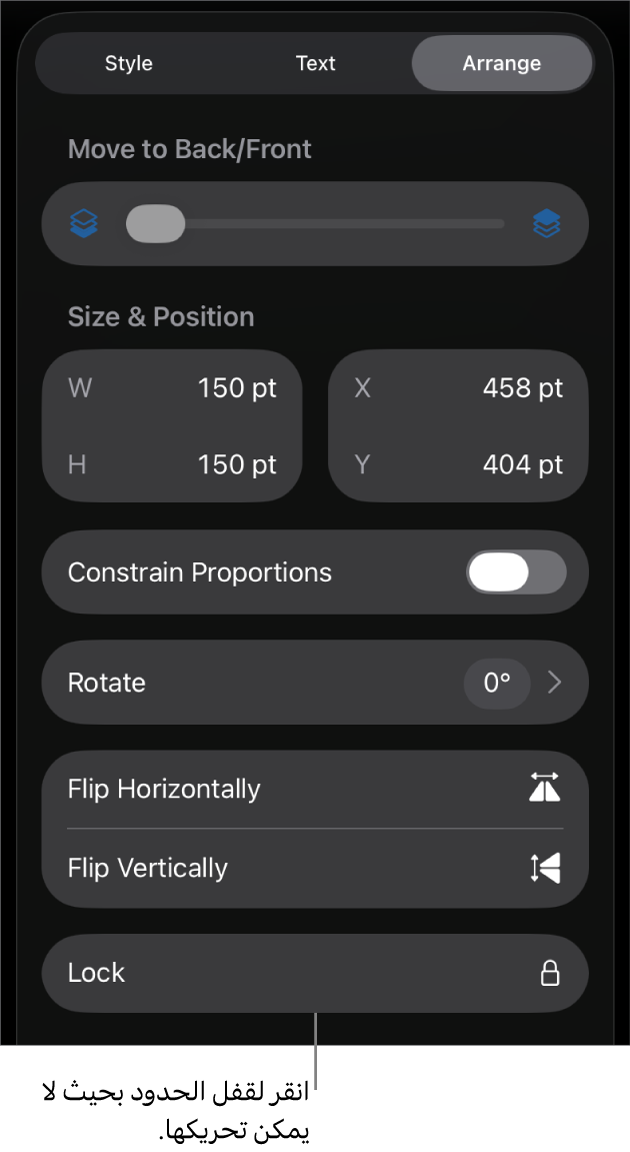Viewport: 630px width, 1152px height.
Task: Edit the X position 458 pt
Action: point(522,388)
